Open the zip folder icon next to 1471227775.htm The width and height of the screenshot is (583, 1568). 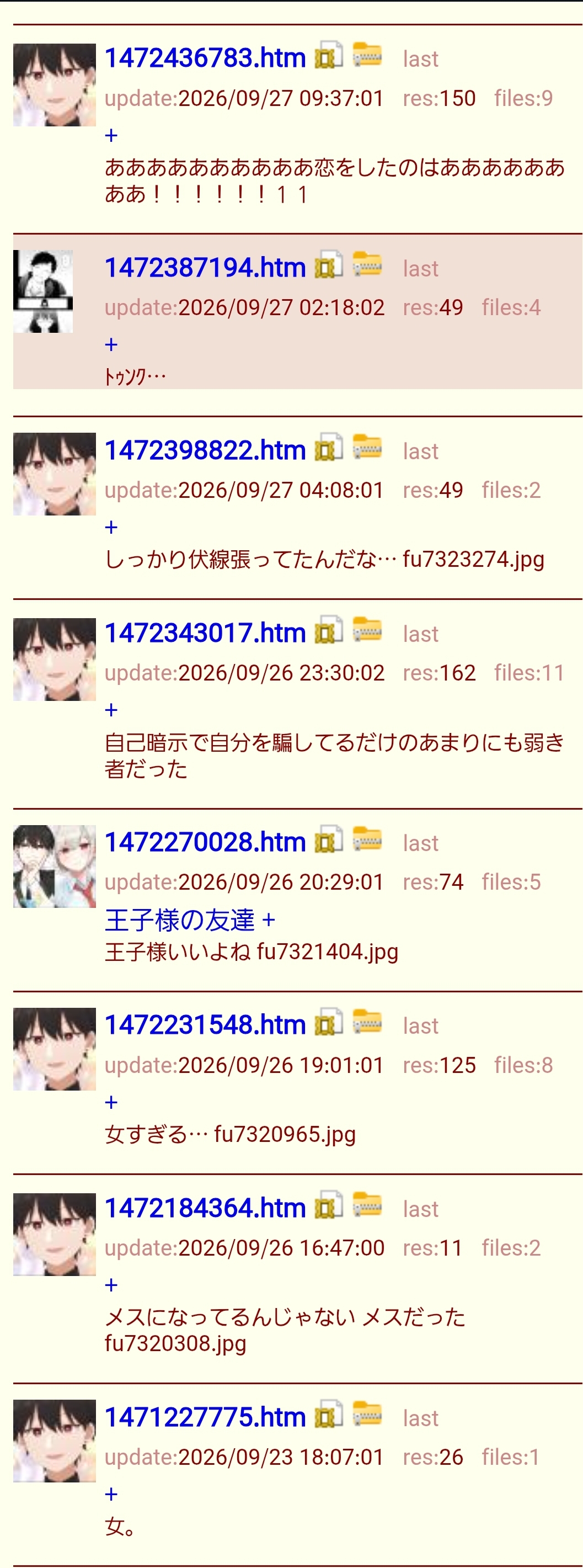(367, 1414)
